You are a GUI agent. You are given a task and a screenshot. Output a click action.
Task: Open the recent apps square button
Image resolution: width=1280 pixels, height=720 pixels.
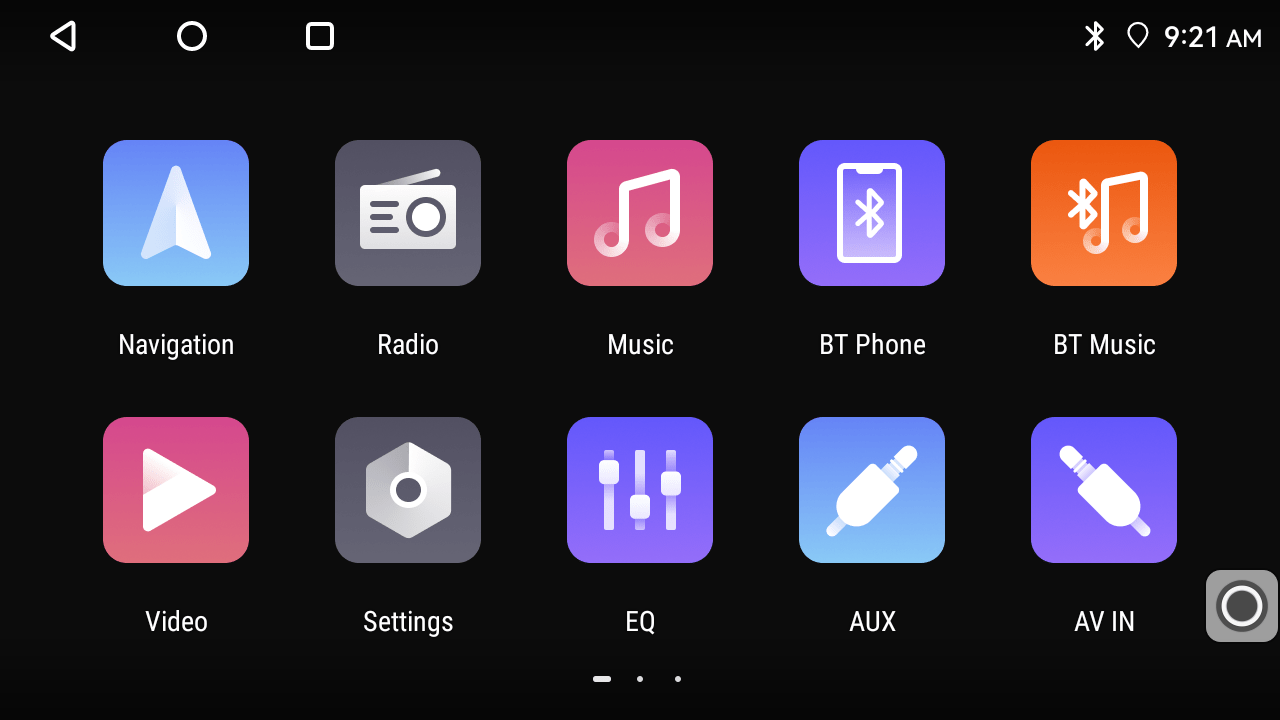(x=320, y=37)
